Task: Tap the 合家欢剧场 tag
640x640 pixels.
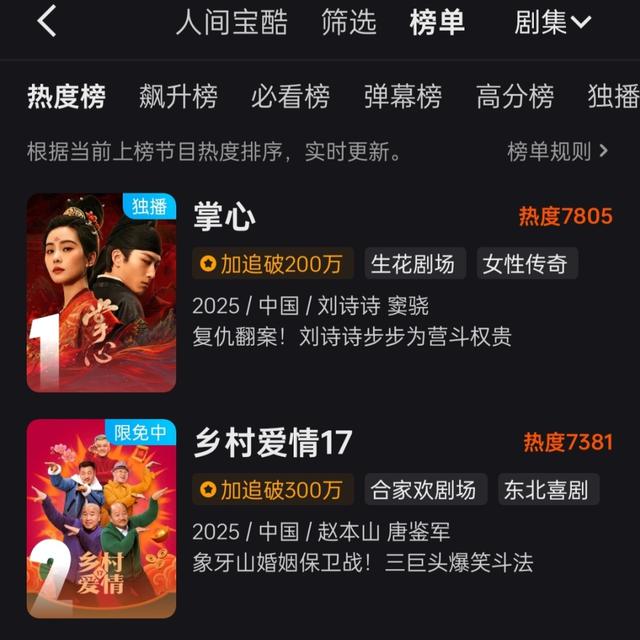Action: click(x=423, y=490)
